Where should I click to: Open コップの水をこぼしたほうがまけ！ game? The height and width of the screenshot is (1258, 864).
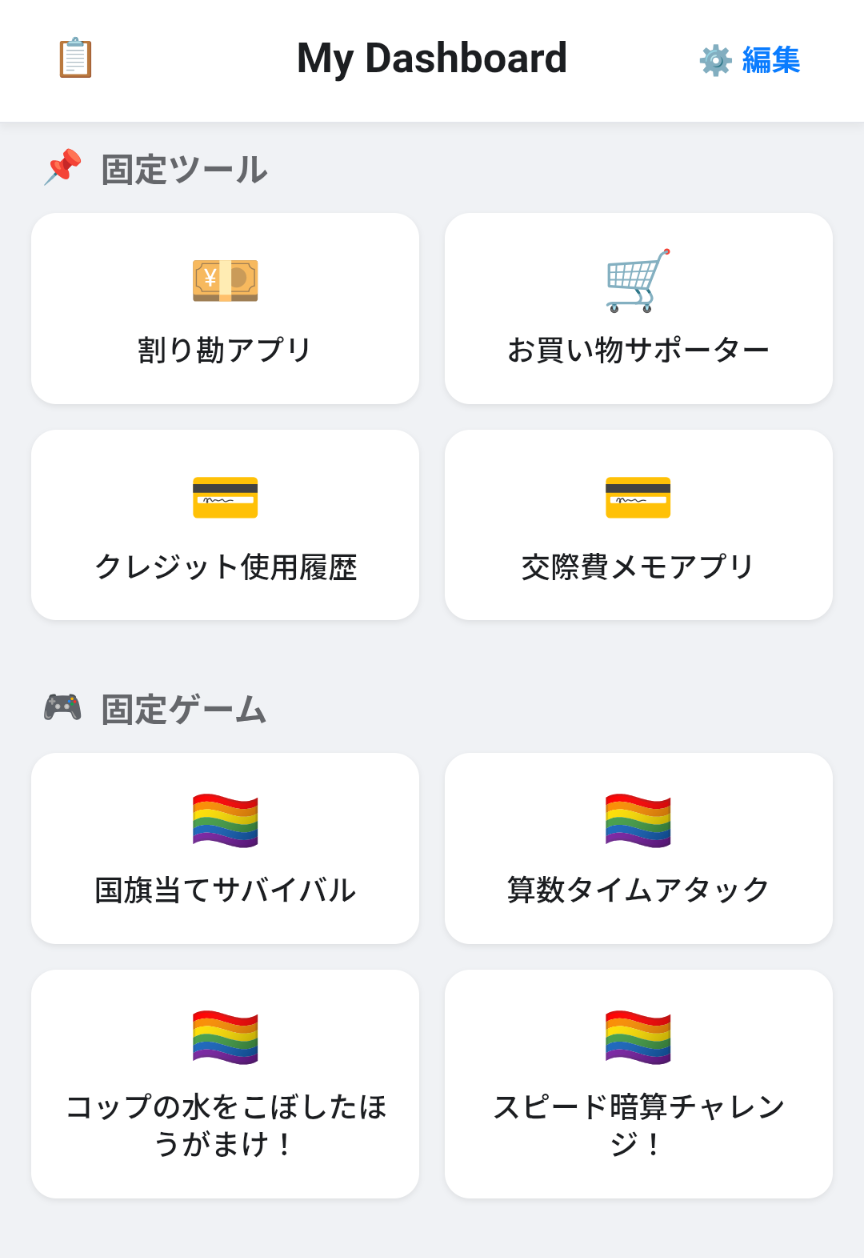pos(225,1084)
